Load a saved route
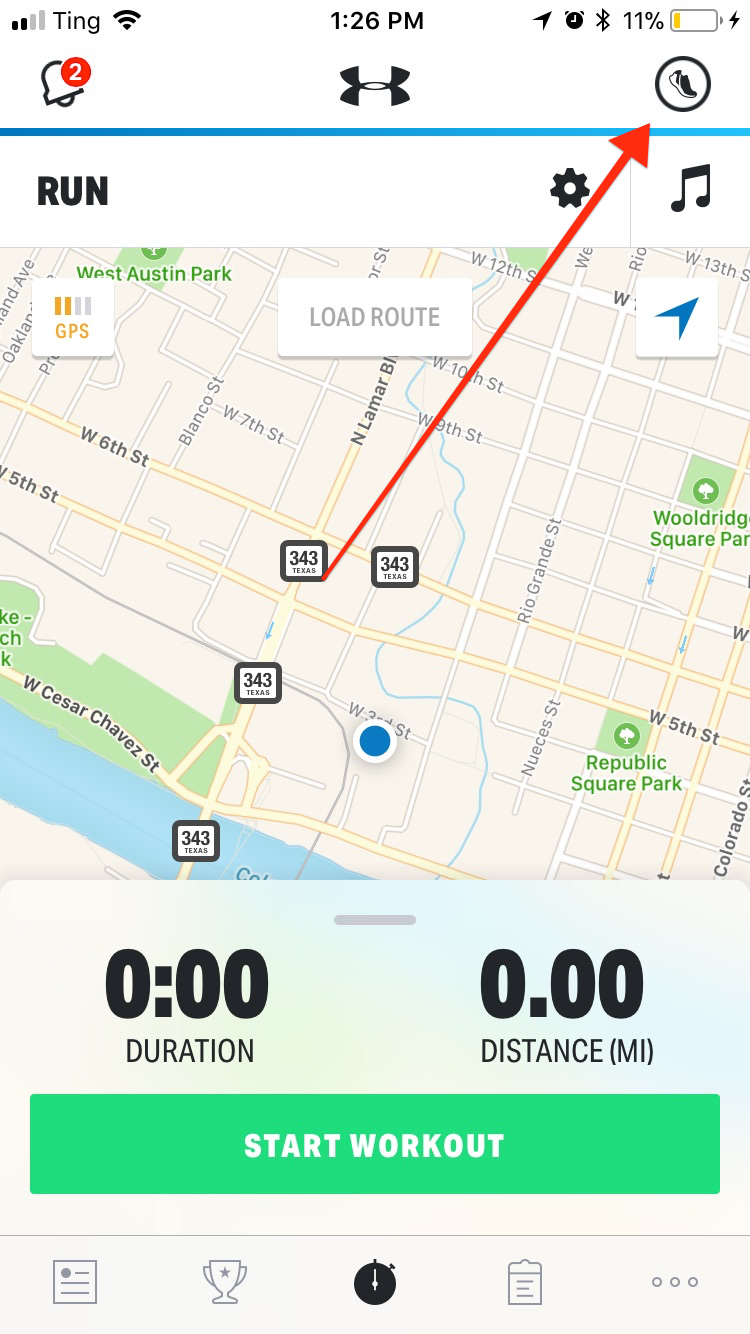The height and width of the screenshot is (1334, 750). (x=374, y=316)
